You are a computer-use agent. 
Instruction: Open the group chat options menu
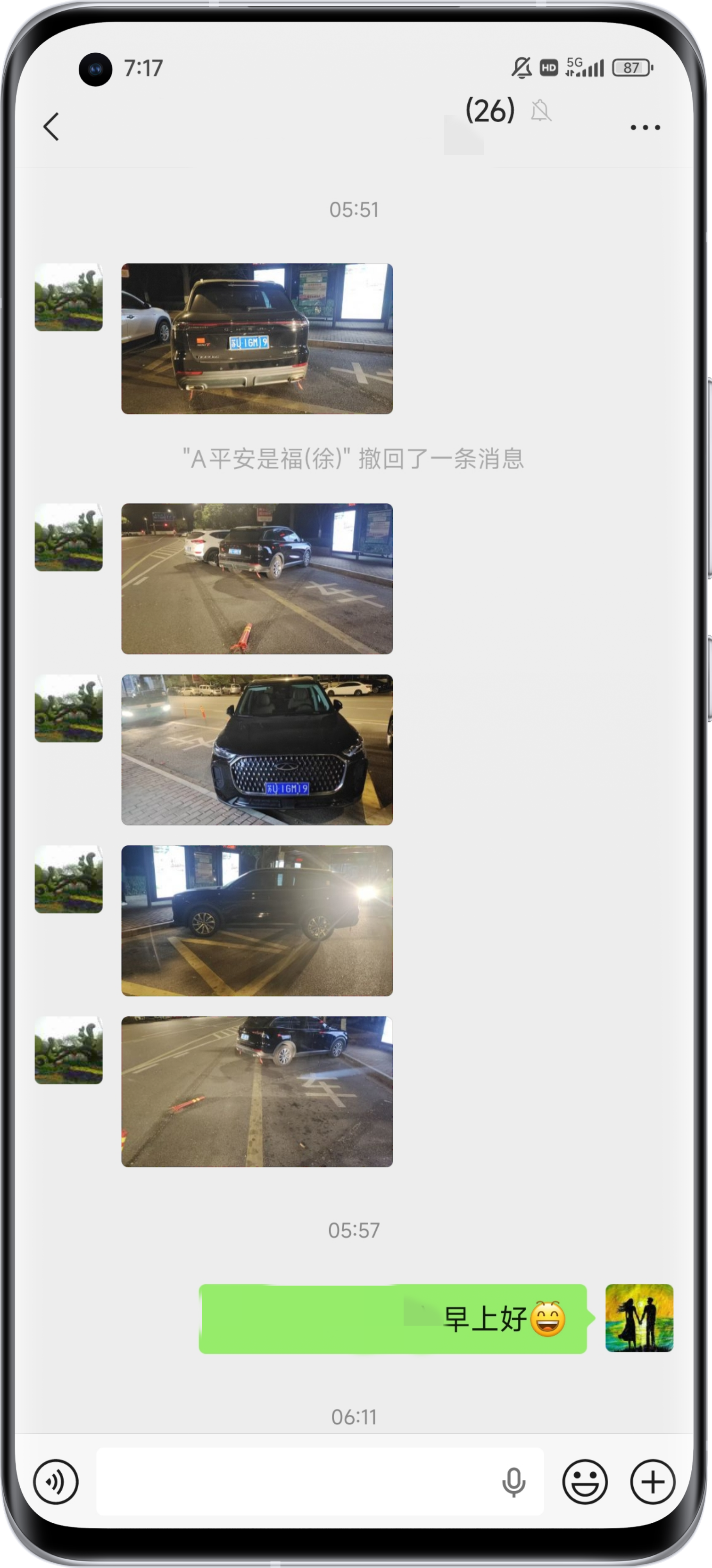pos(645,127)
